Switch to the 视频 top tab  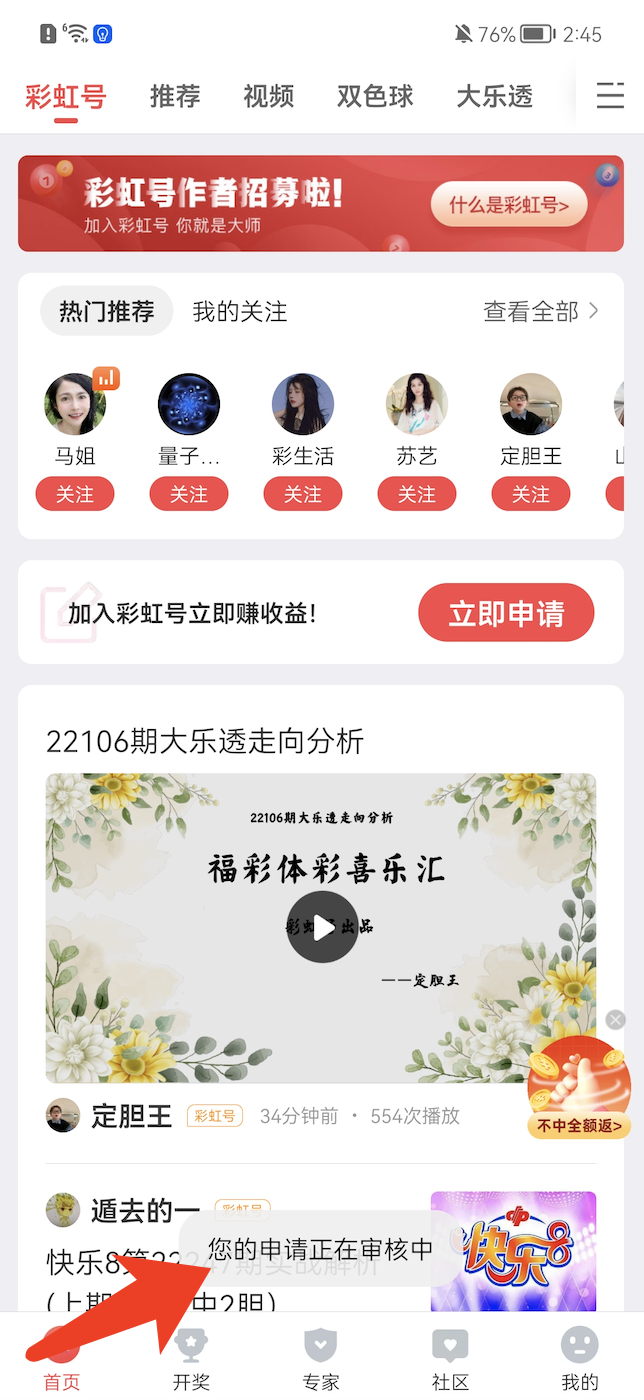tap(269, 97)
